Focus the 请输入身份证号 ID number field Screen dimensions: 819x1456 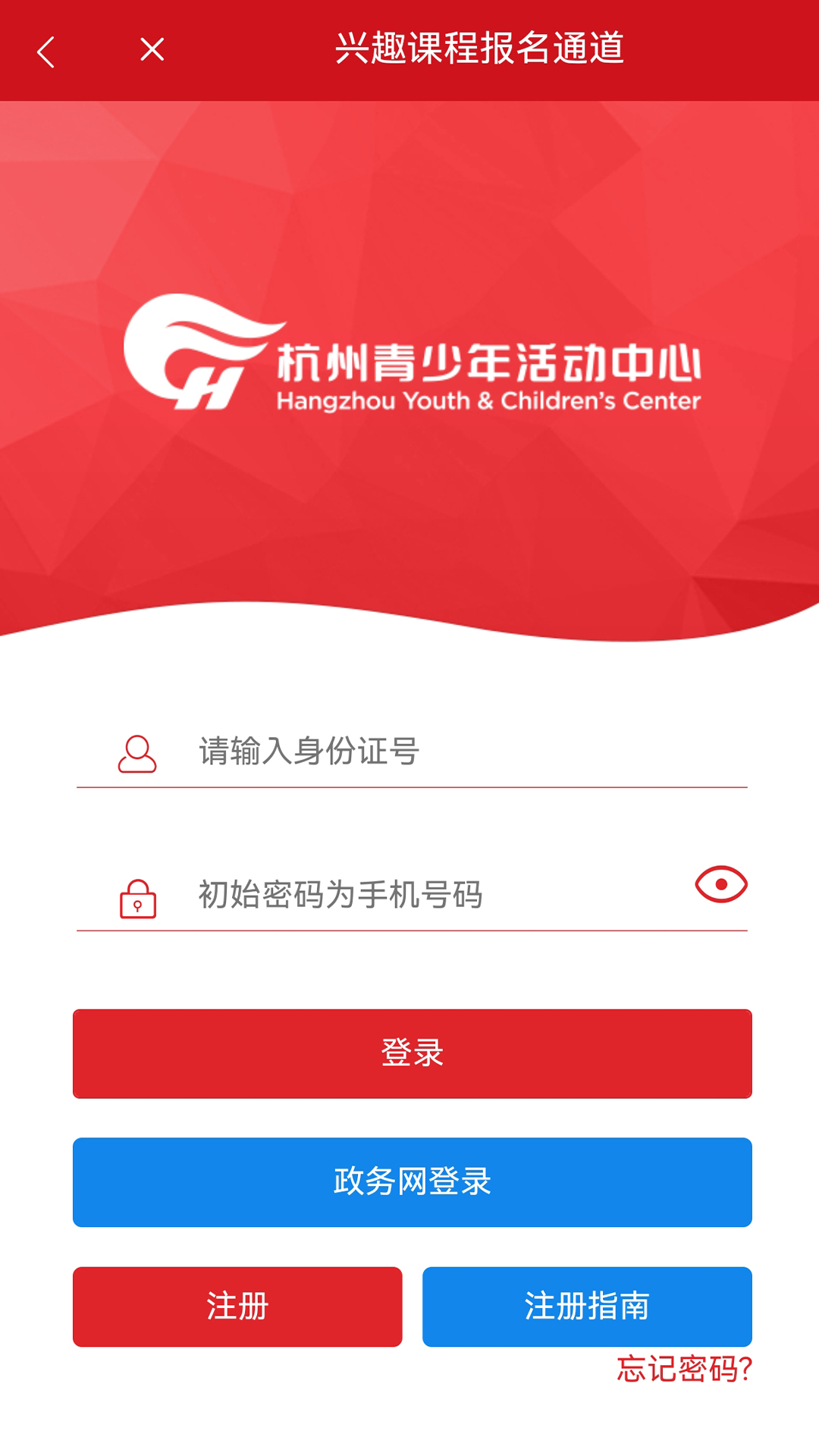tap(455, 752)
